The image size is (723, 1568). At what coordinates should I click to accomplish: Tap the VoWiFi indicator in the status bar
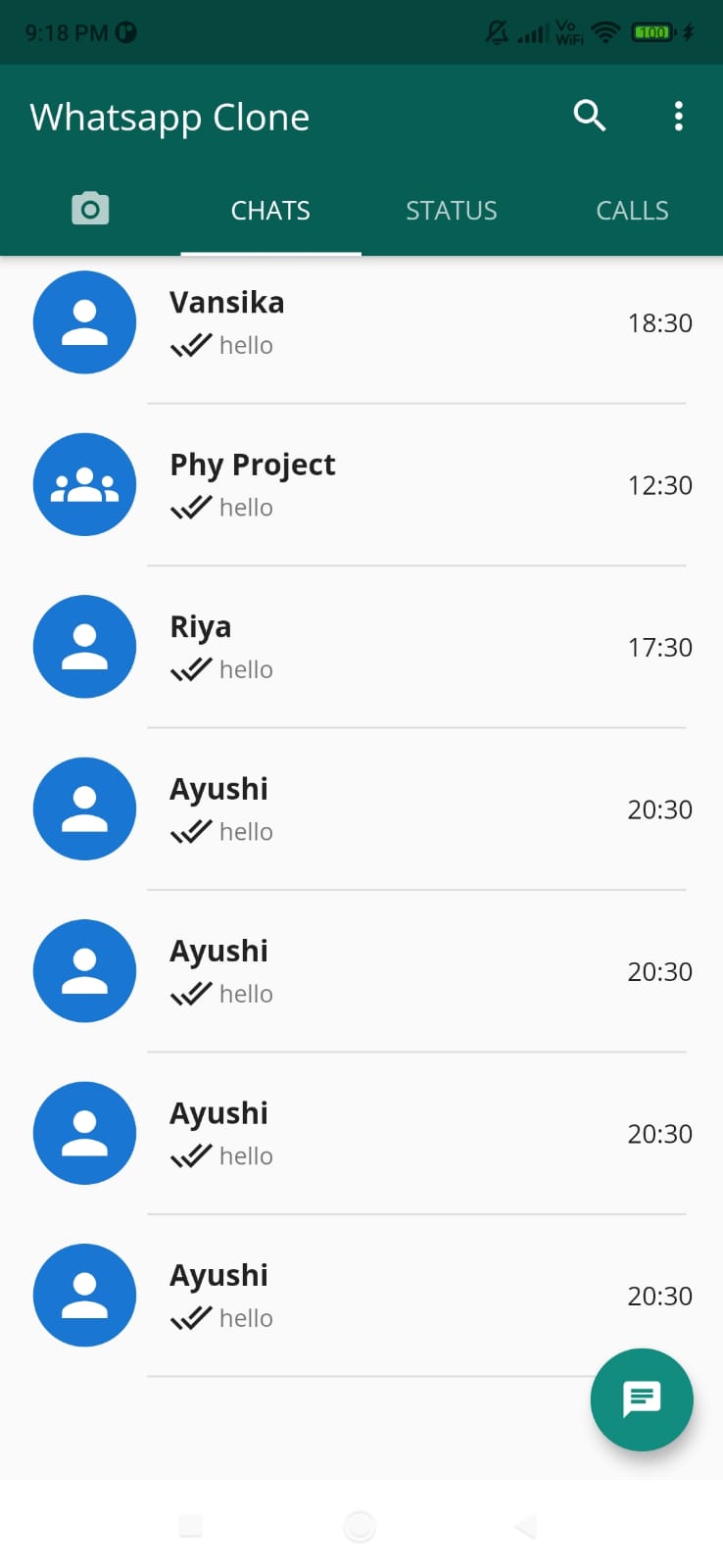pyautogui.click(x=566, y=31)
